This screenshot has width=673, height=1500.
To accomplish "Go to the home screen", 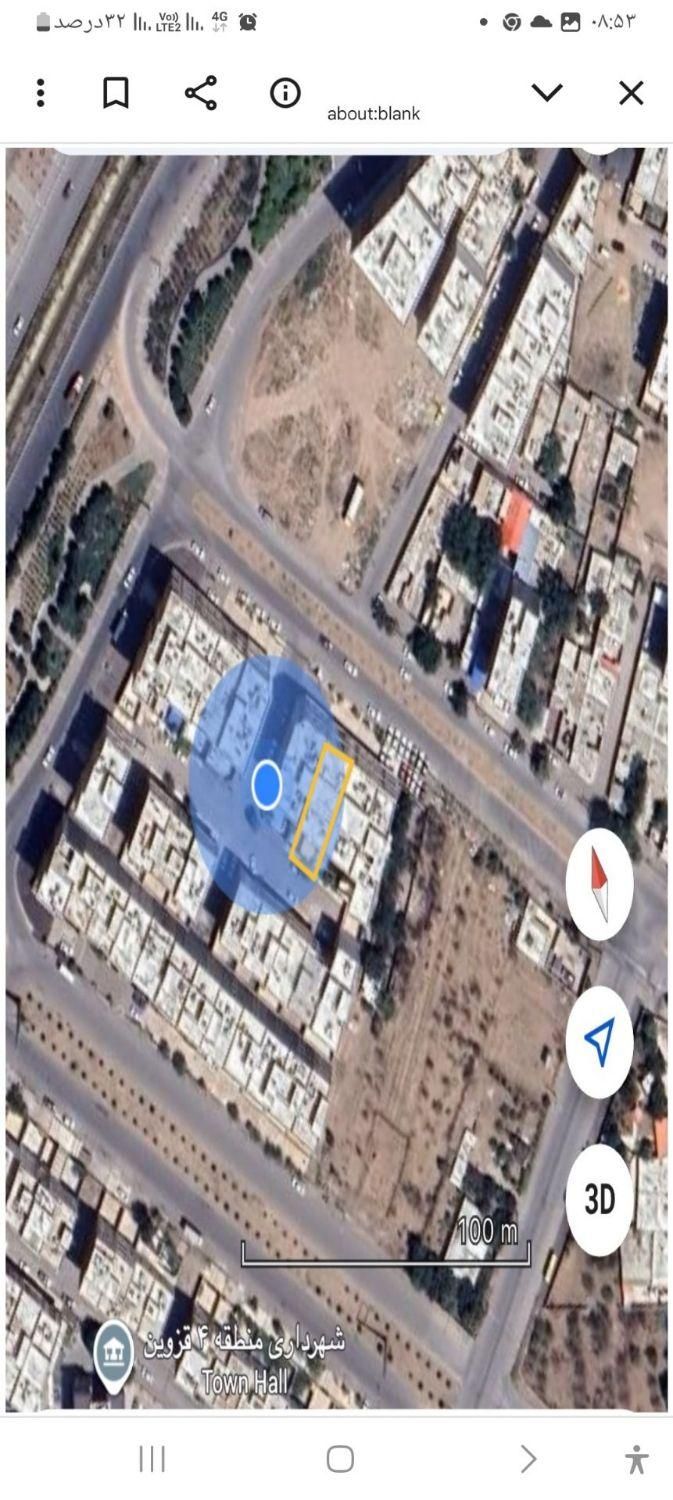I will pyautogui.click(x=340, y=1459).
